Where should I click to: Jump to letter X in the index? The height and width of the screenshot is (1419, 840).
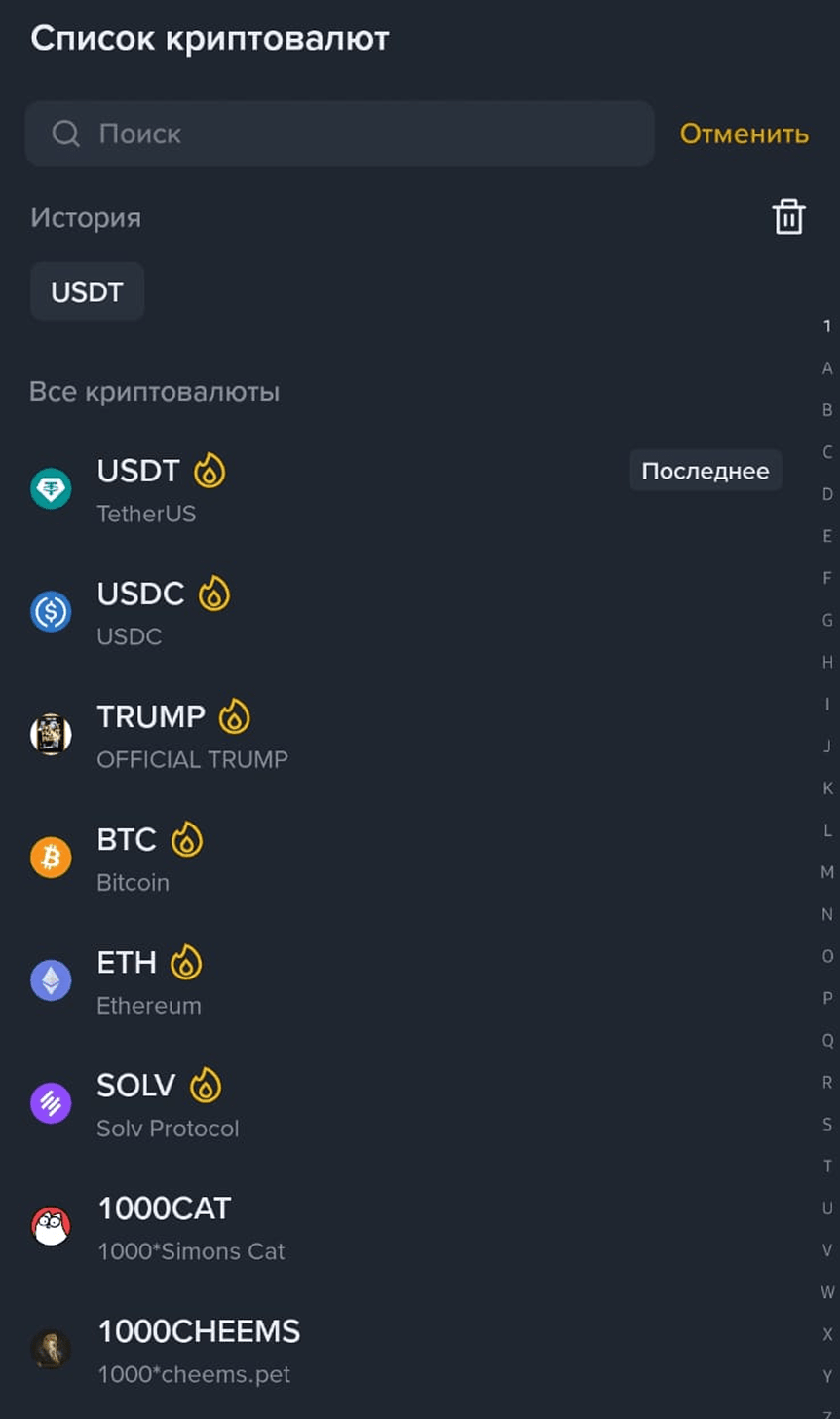tap(827, 1334)
